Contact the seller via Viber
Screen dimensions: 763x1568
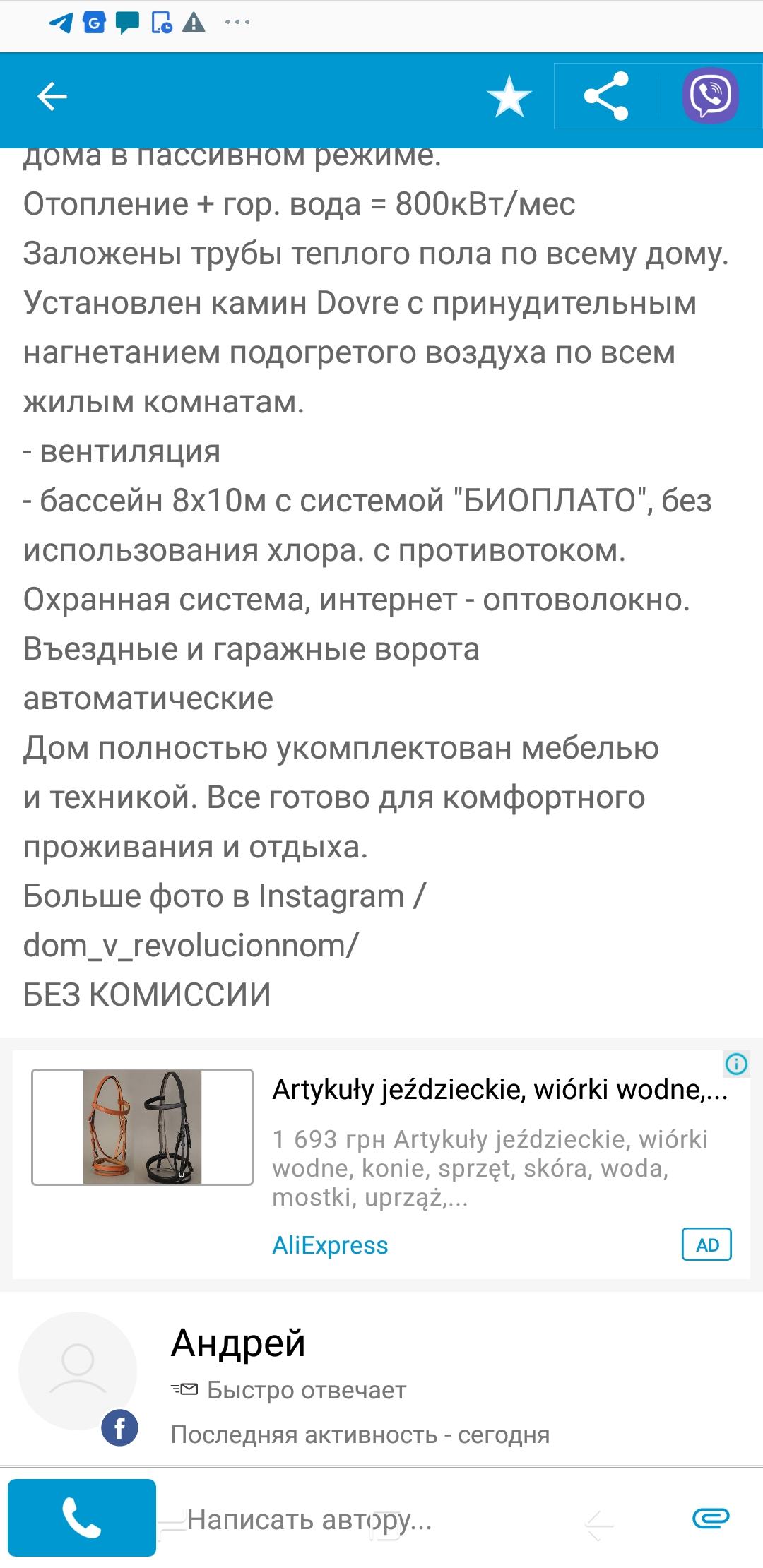tap(710, 96)
